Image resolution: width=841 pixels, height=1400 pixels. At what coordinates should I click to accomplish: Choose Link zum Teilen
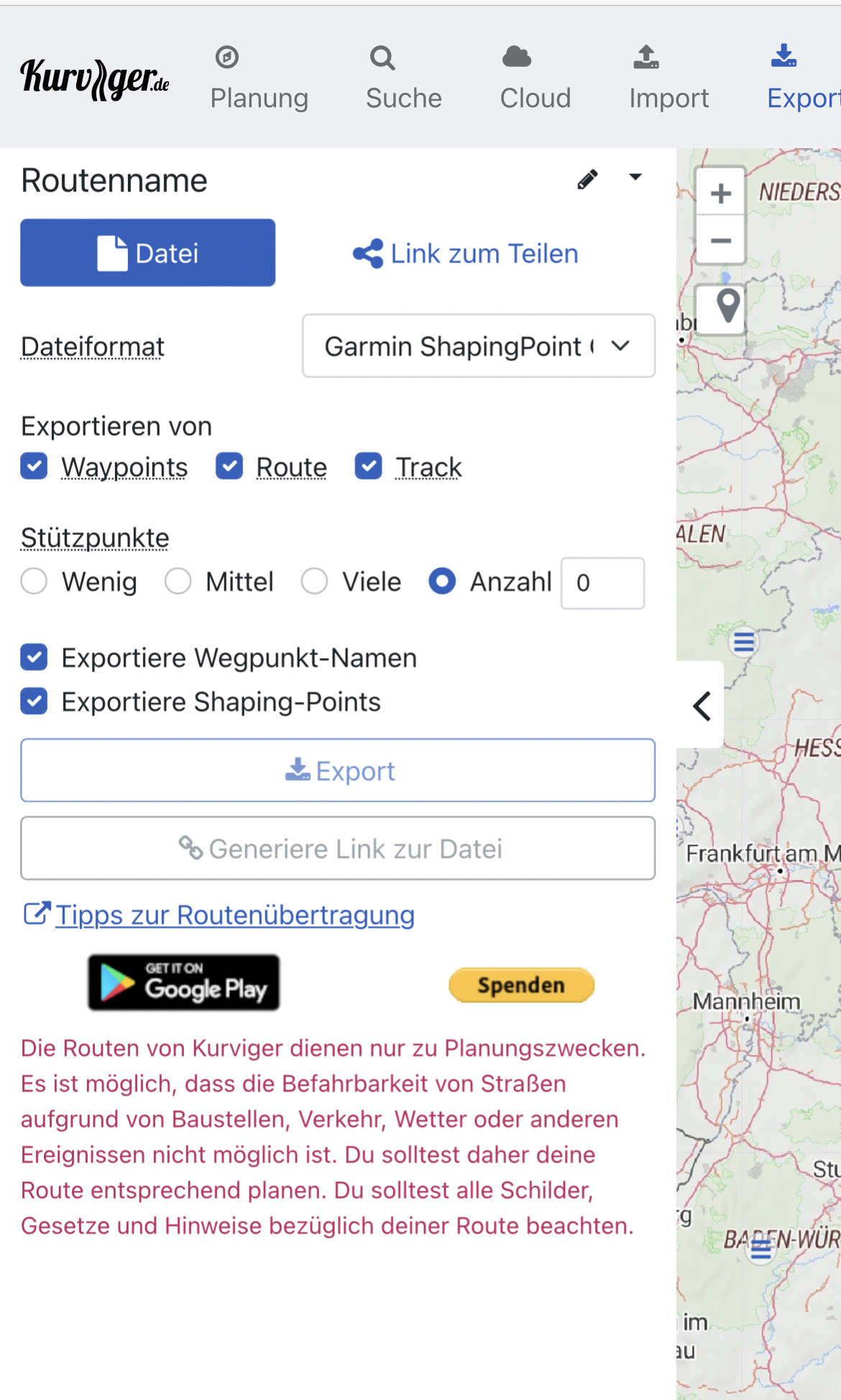tap(465, 253)
